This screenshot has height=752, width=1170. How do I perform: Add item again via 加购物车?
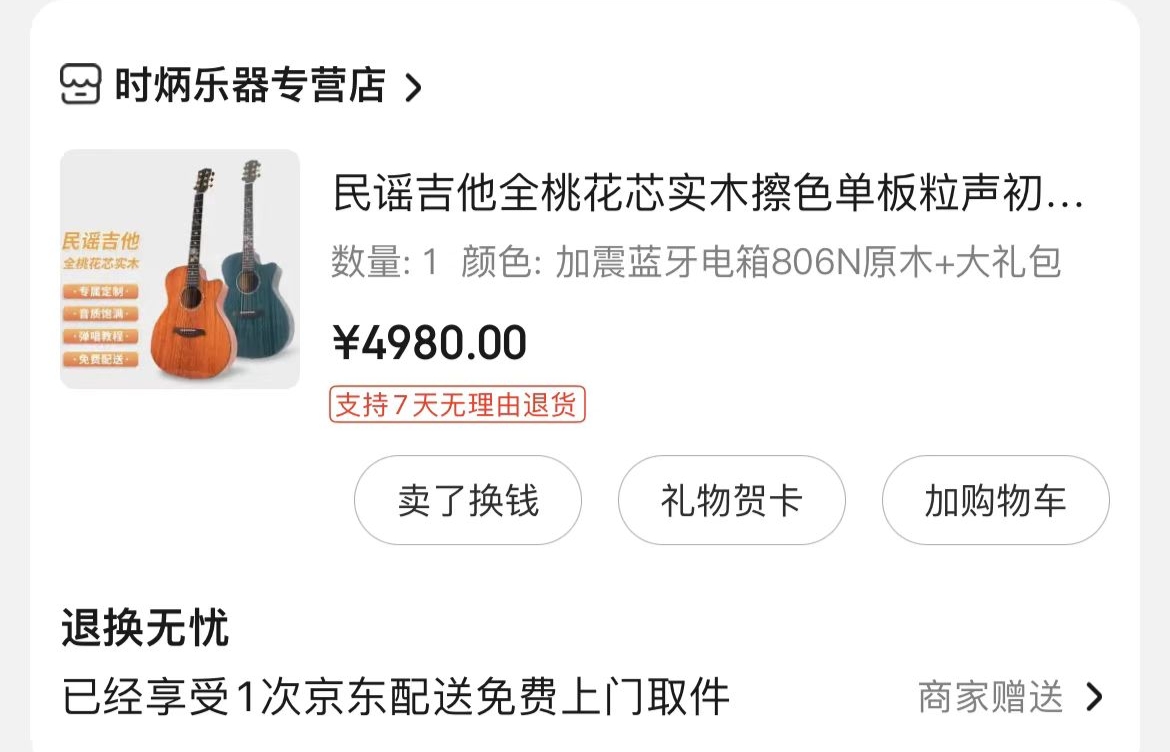[995, 500]
